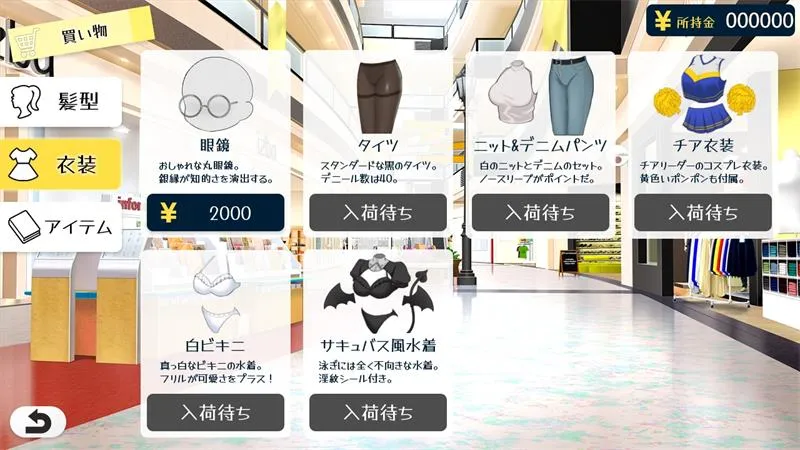Tap 入荷待ち under 白ビキニ

[x=215, y=412]
